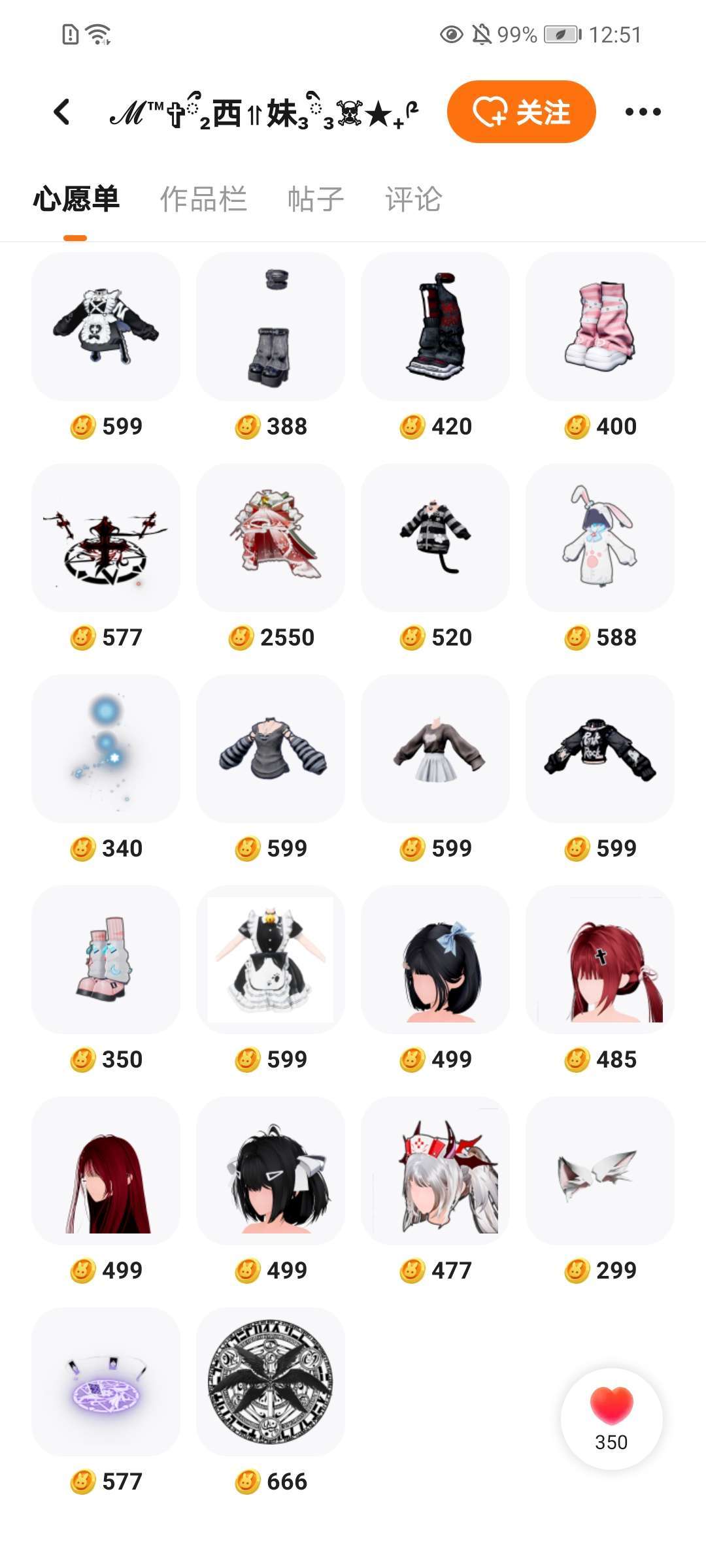The height and width of the screenshot is (1568, 706).
Task: View the red ponytail hairstyle priced 485
Action: tap(600, 960)
